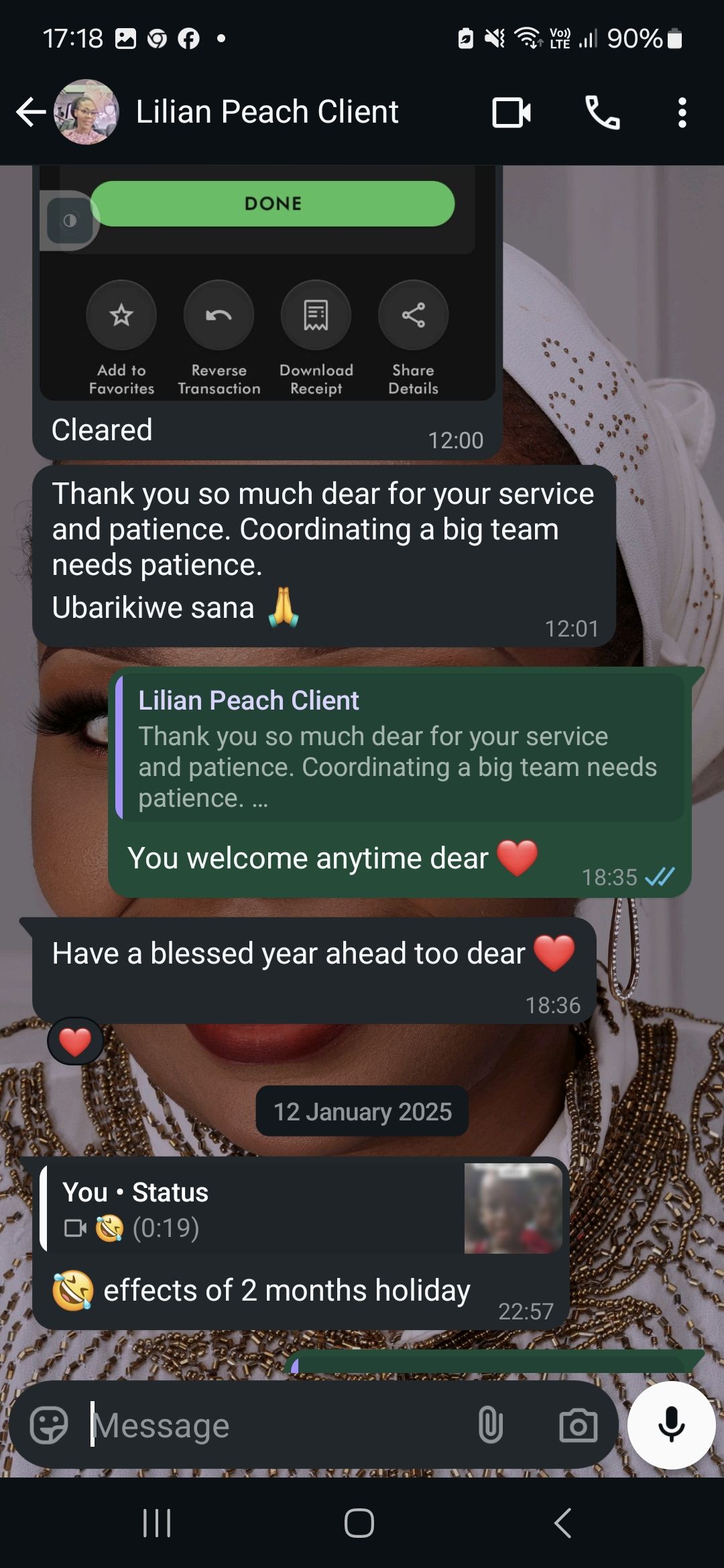Screen dimensions: 724x1568
Task: Tap the message input field
Action: pos(235,1424)
